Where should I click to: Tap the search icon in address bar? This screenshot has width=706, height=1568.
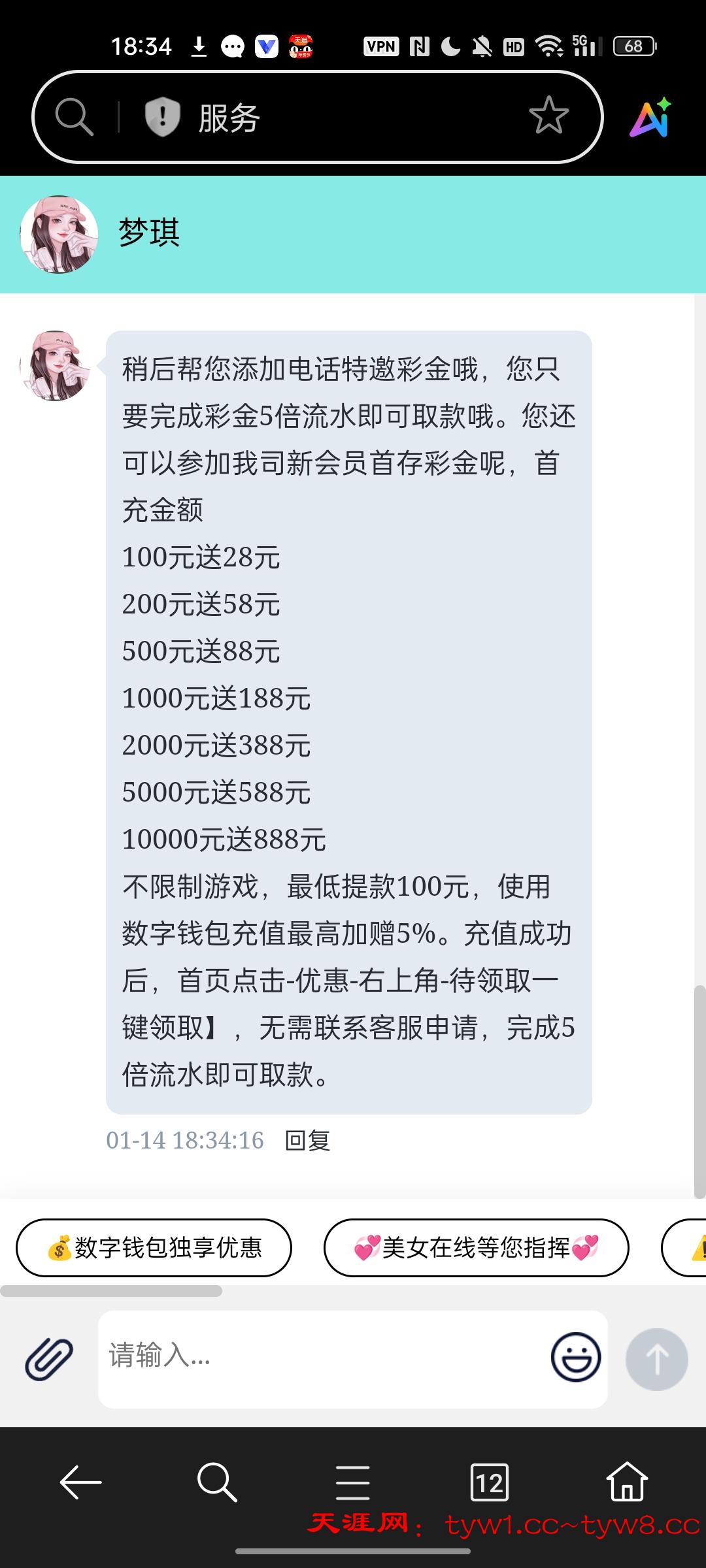pos(74,118)
